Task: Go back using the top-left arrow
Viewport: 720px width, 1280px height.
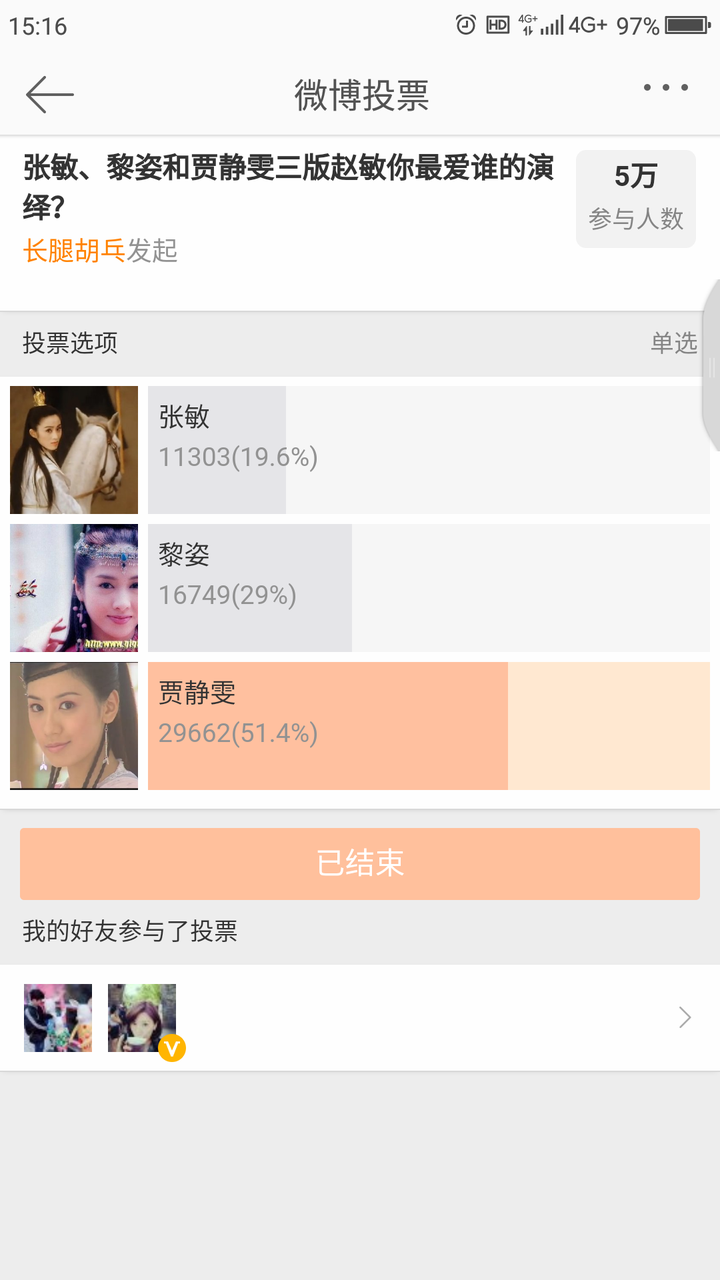Action: 49,95
